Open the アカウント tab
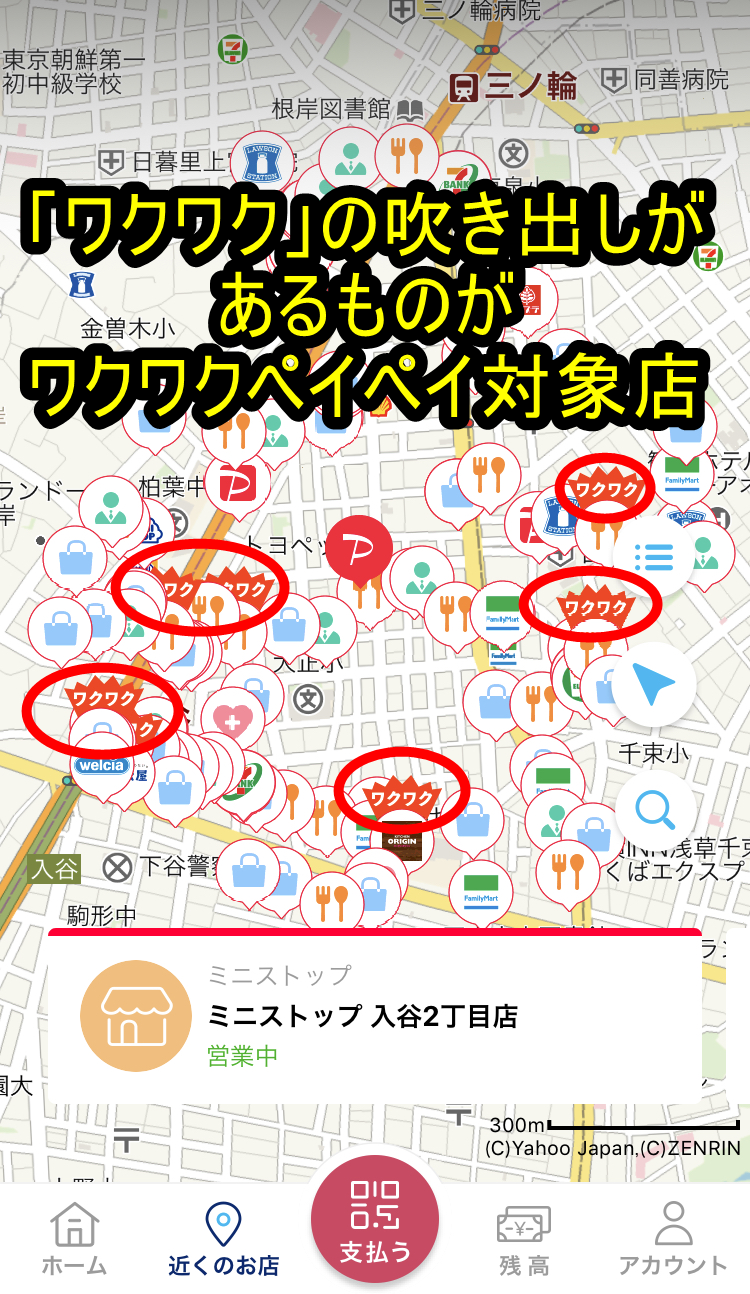This screenshot has width=750, height=1294. 673,1238
